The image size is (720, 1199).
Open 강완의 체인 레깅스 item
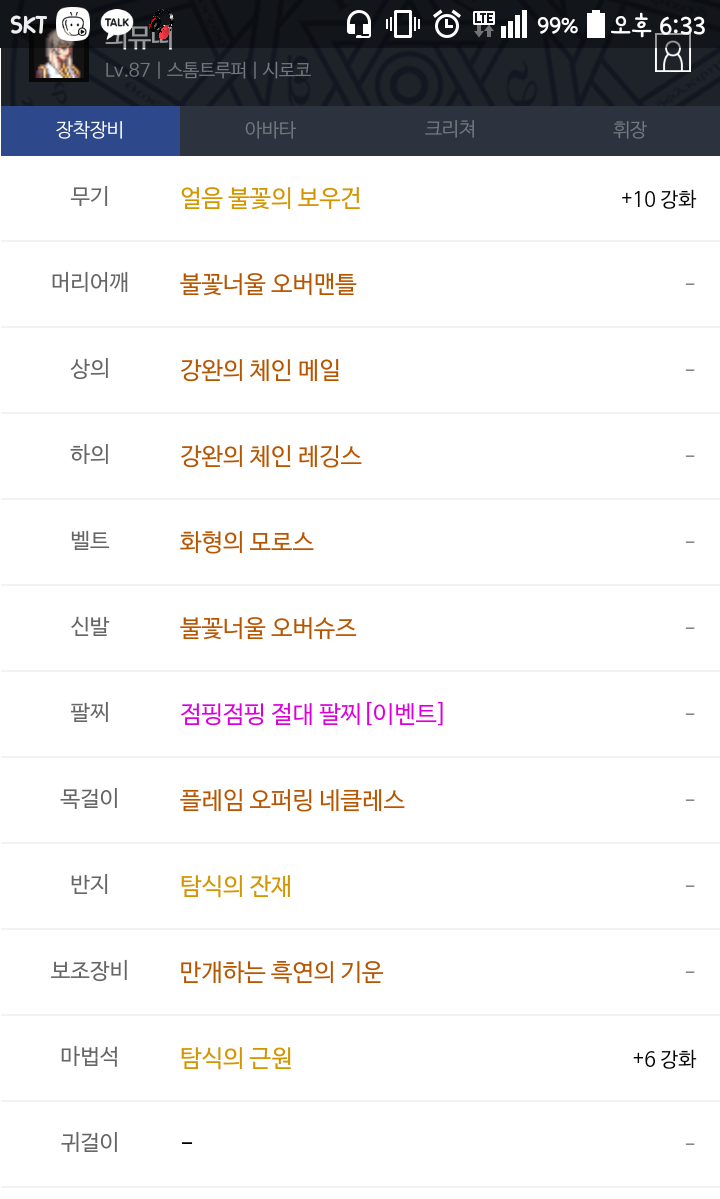coord(271,457)
